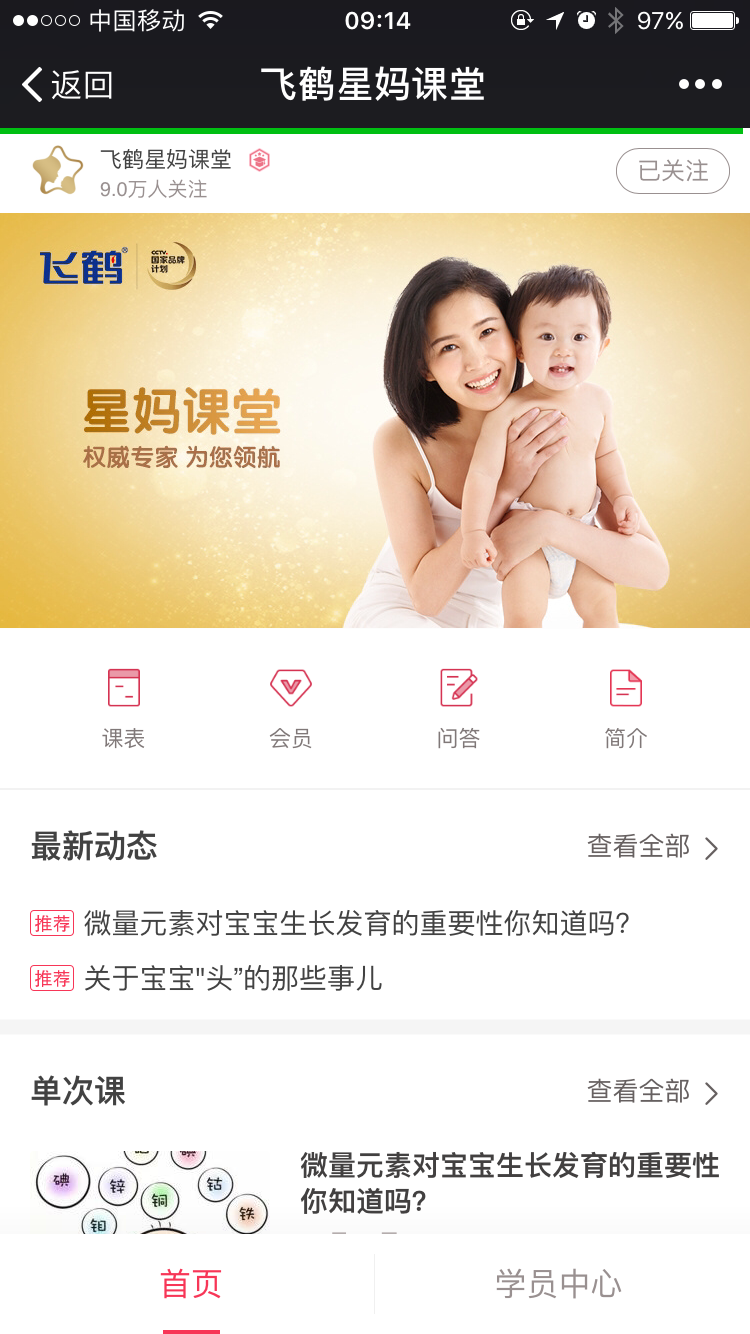Image resolution: width=750 pixels, height=1334 pixels.
Task: Open the 问答 Q&A section
Action: point(459,708)
